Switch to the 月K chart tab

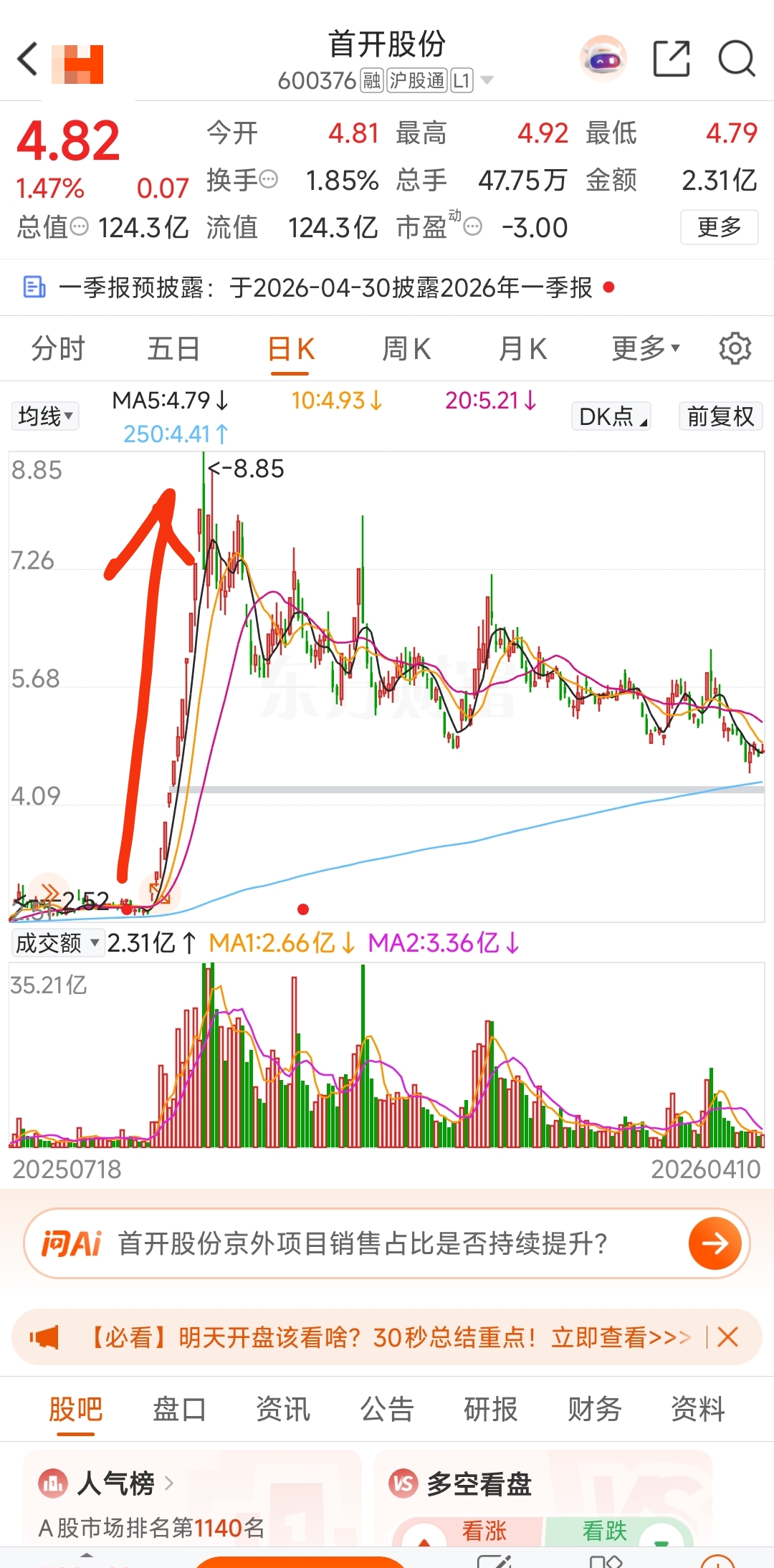pos(522,349)
